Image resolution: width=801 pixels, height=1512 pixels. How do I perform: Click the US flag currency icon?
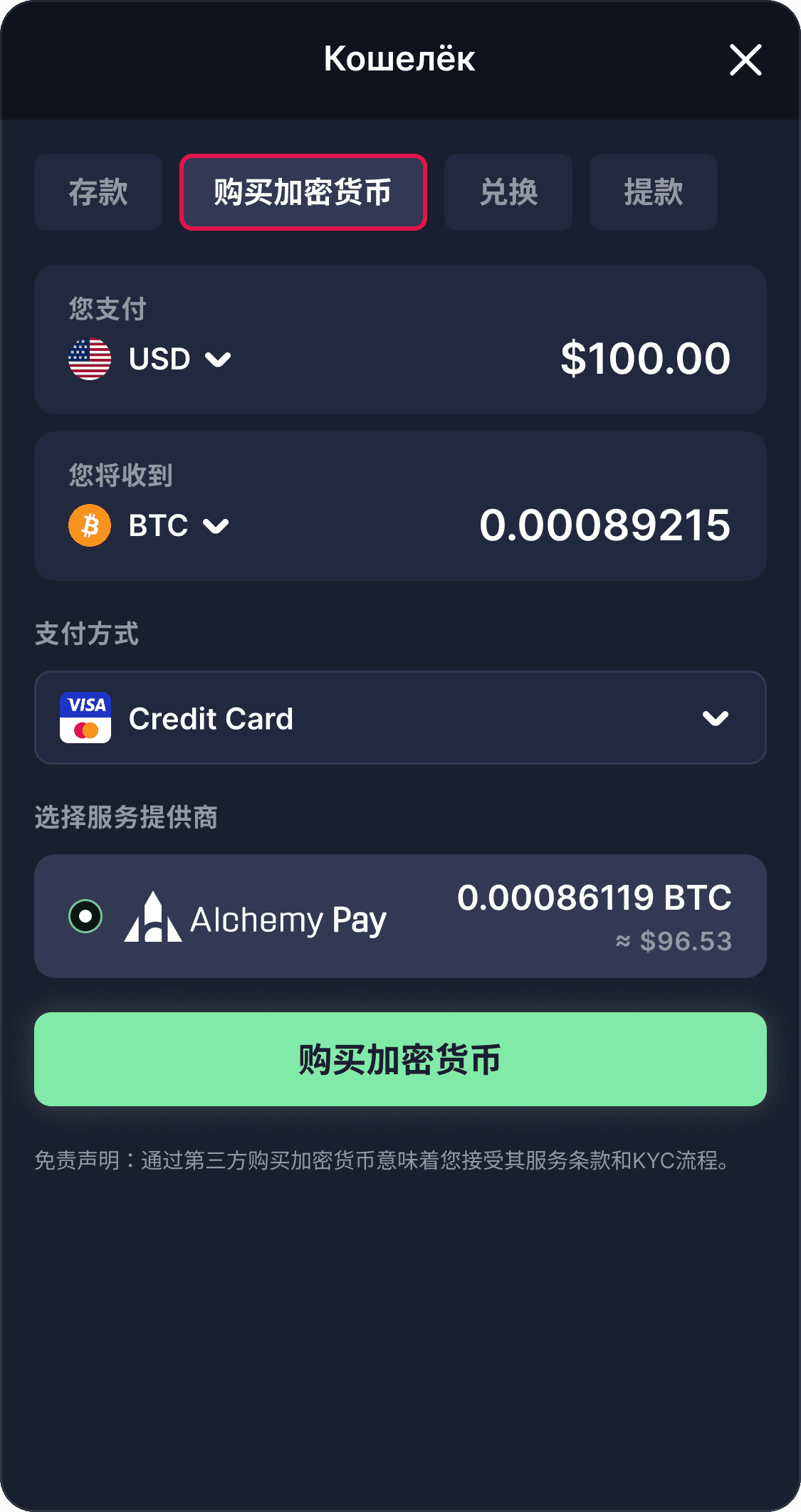click(x=90, y=358)
